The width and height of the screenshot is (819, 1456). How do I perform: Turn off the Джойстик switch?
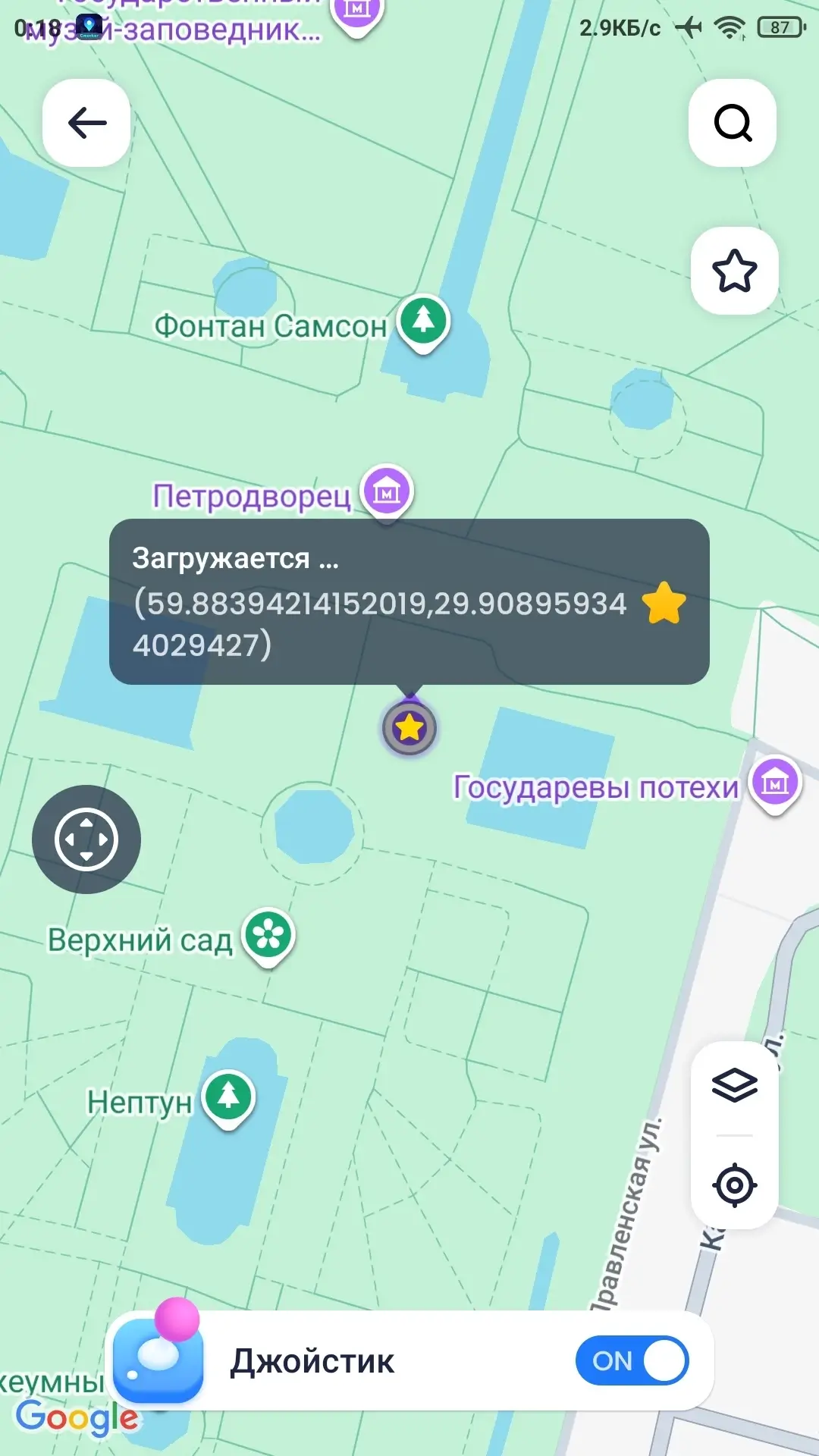pyautogui.click(x=632, y=1361)
